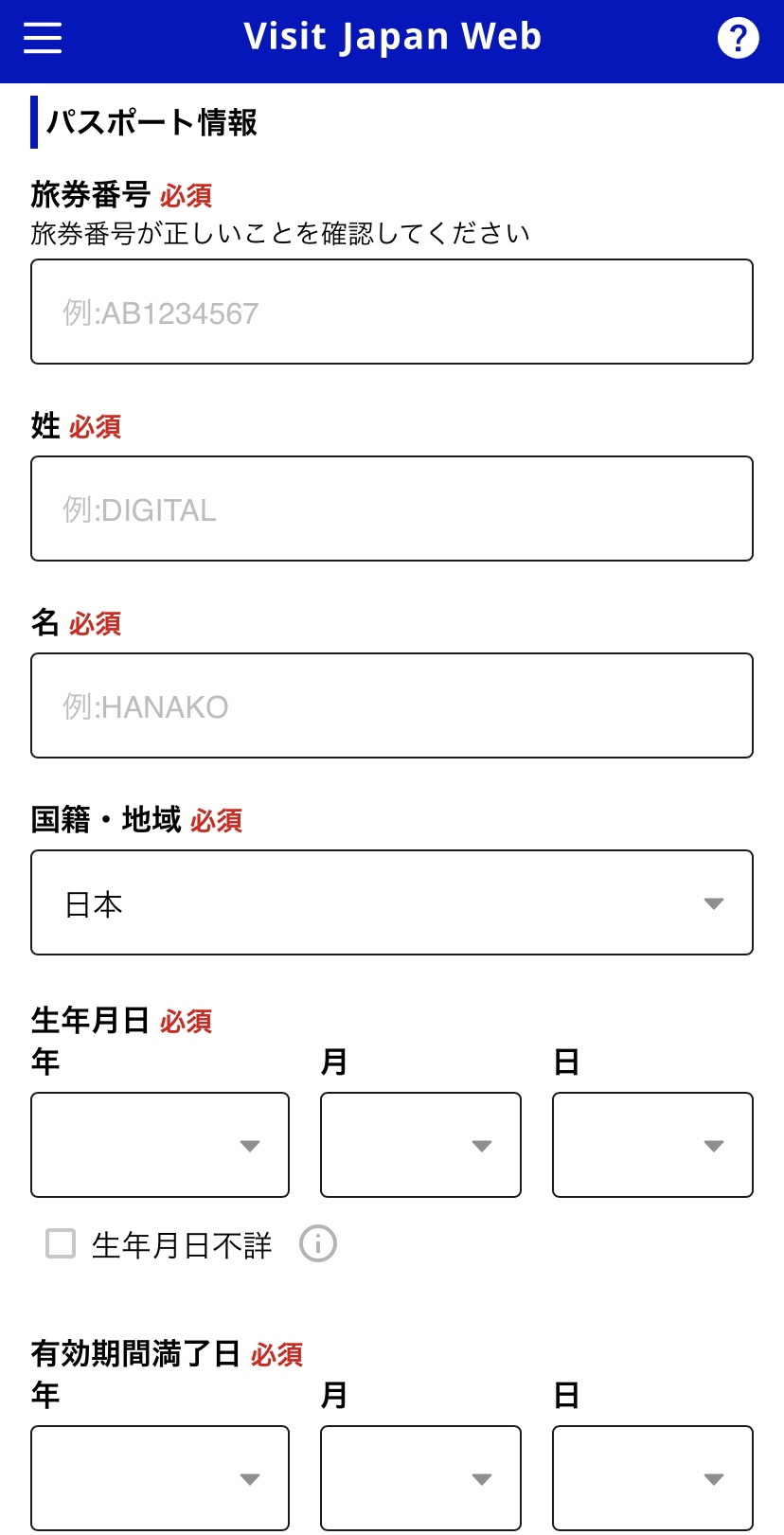Select the 有効期間満了日 day dropdown

tap(652, 1477)
